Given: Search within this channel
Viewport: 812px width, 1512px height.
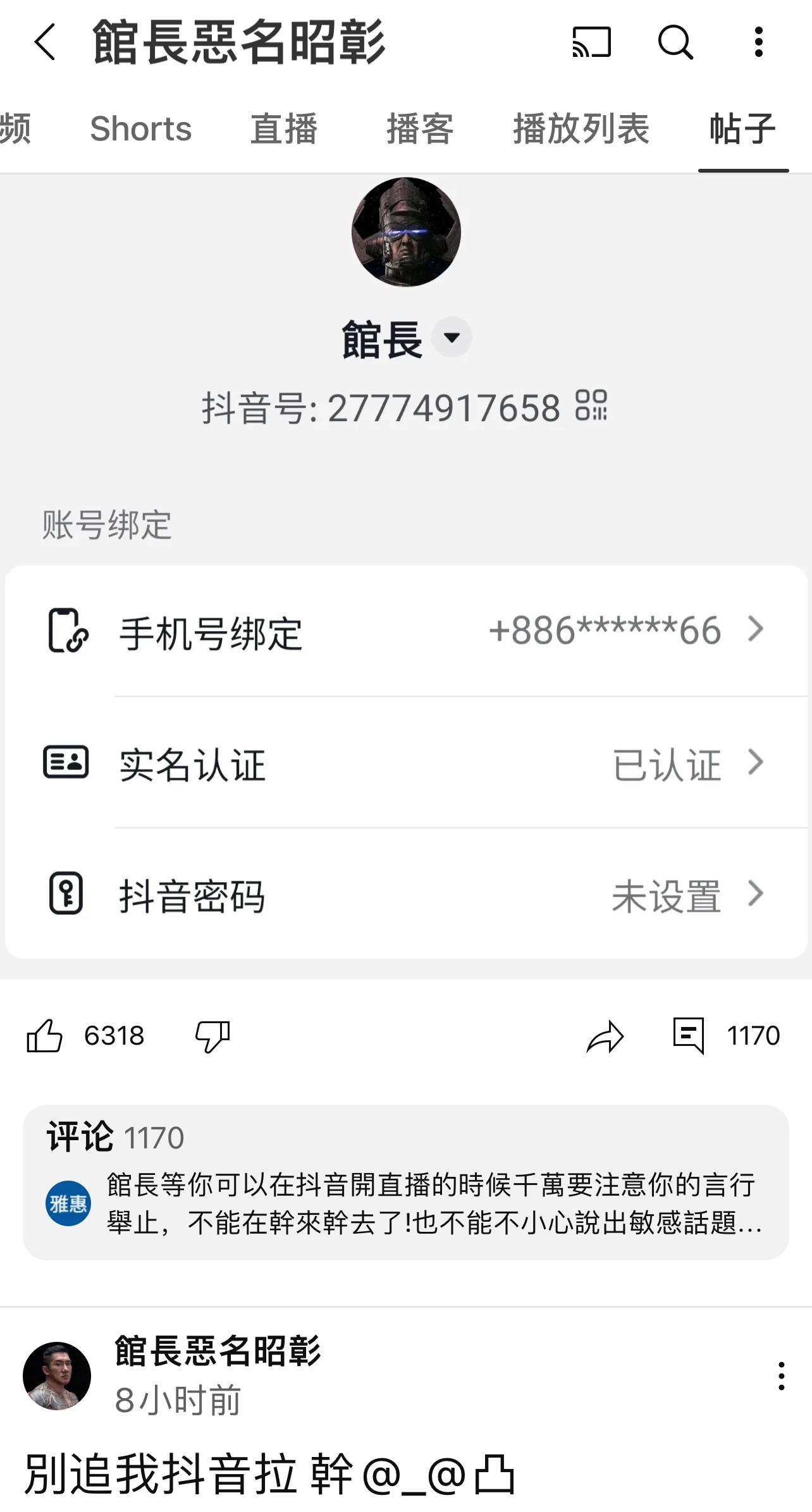Looking at the screenshot, I should pos(675,42).
